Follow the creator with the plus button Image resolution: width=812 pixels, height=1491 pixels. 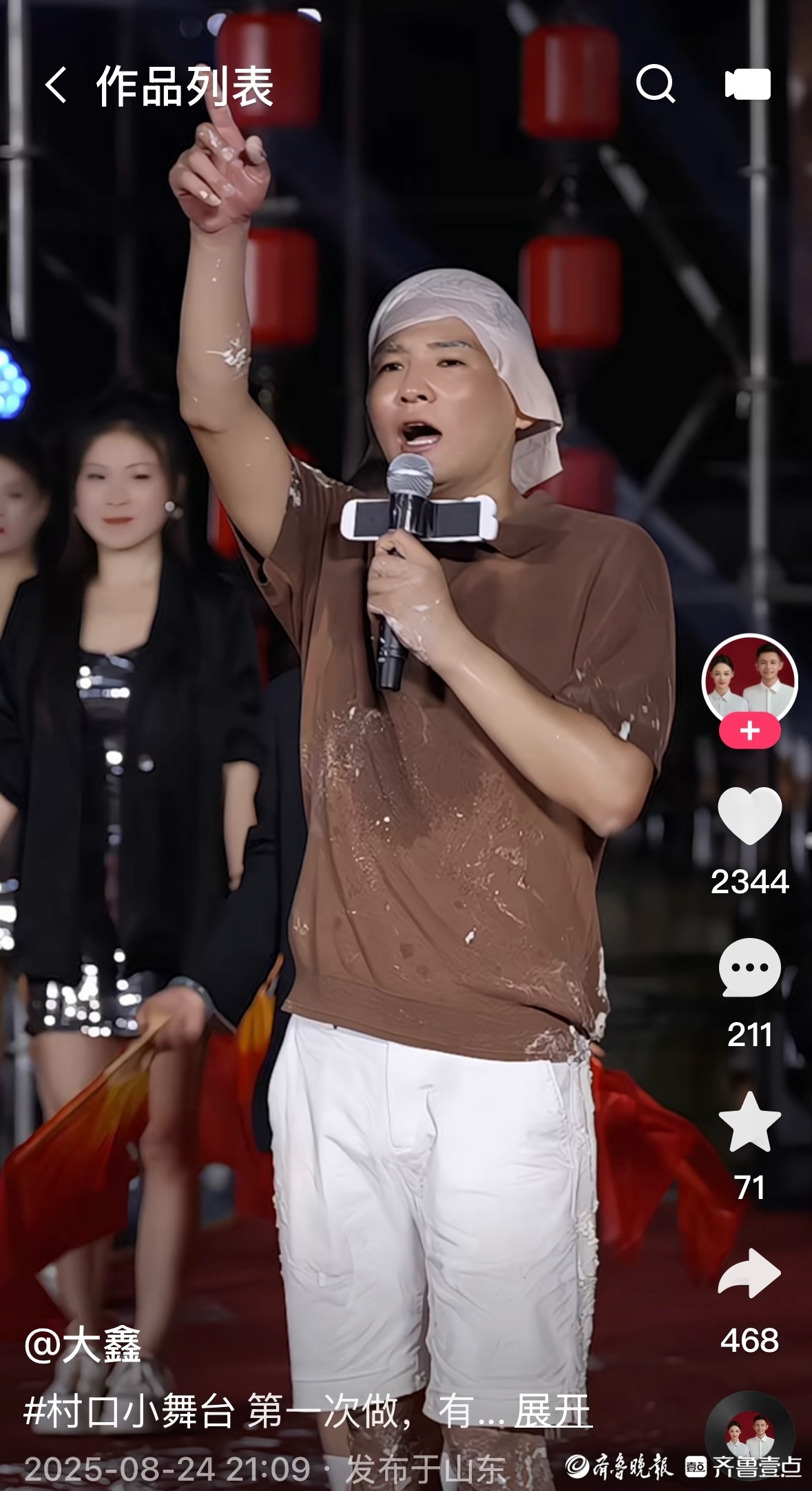tap(749, 731)
